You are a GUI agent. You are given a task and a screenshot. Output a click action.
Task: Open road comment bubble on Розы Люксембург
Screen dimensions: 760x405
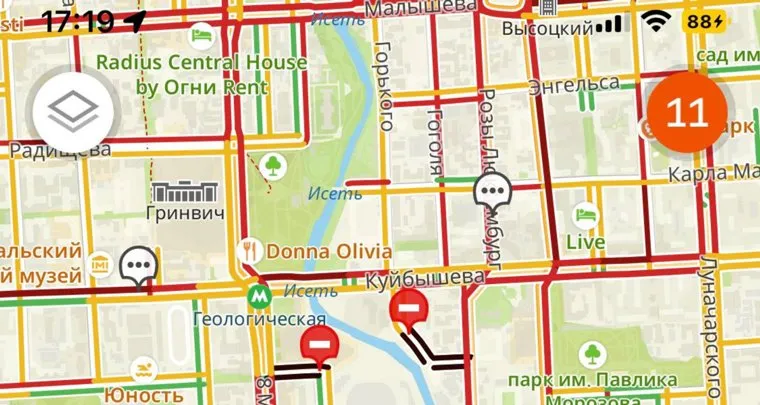pyautogui.click(x=492, y=192)
